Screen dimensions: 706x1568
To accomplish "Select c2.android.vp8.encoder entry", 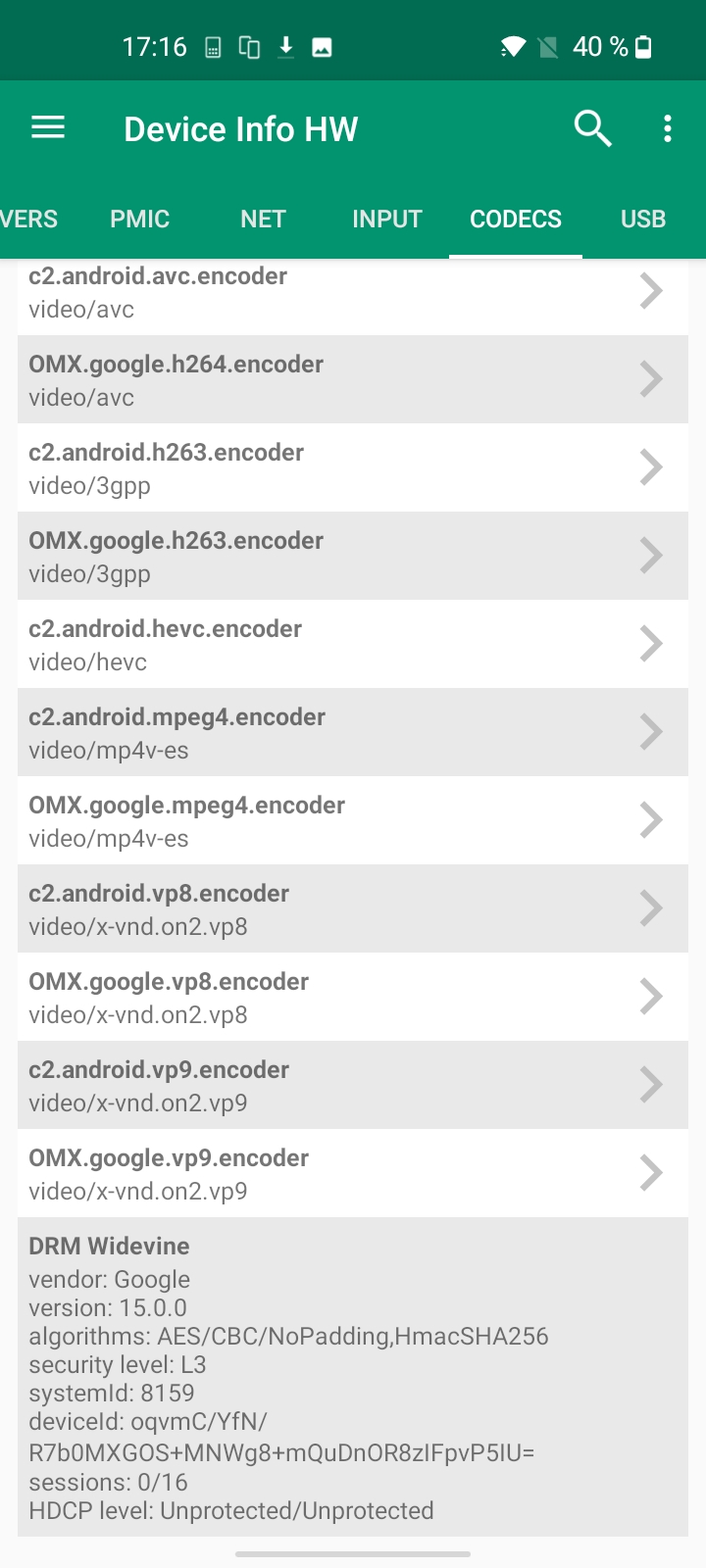I will pos(353,908).
